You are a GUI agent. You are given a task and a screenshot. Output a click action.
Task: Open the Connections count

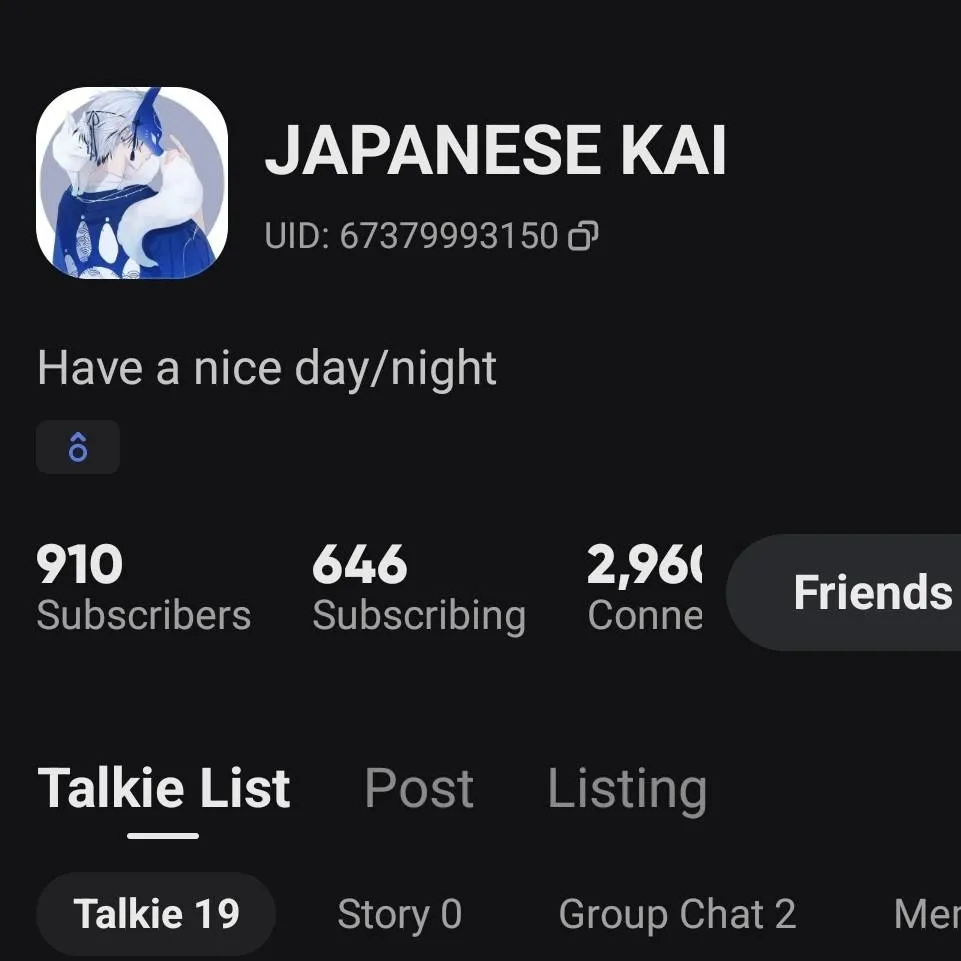point(645,590)
